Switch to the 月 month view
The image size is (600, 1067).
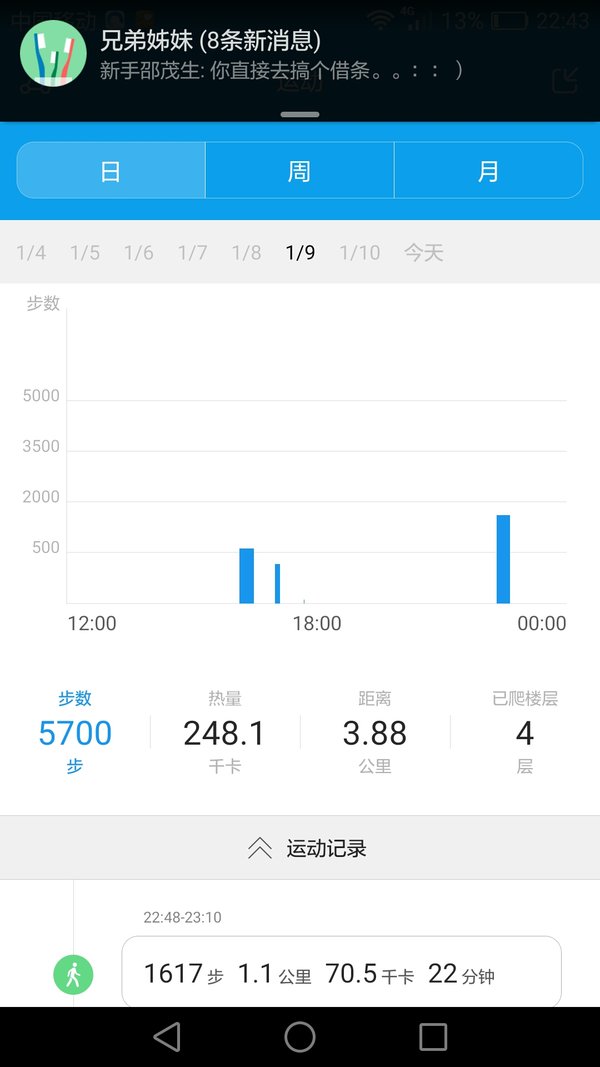pos(488,170)
